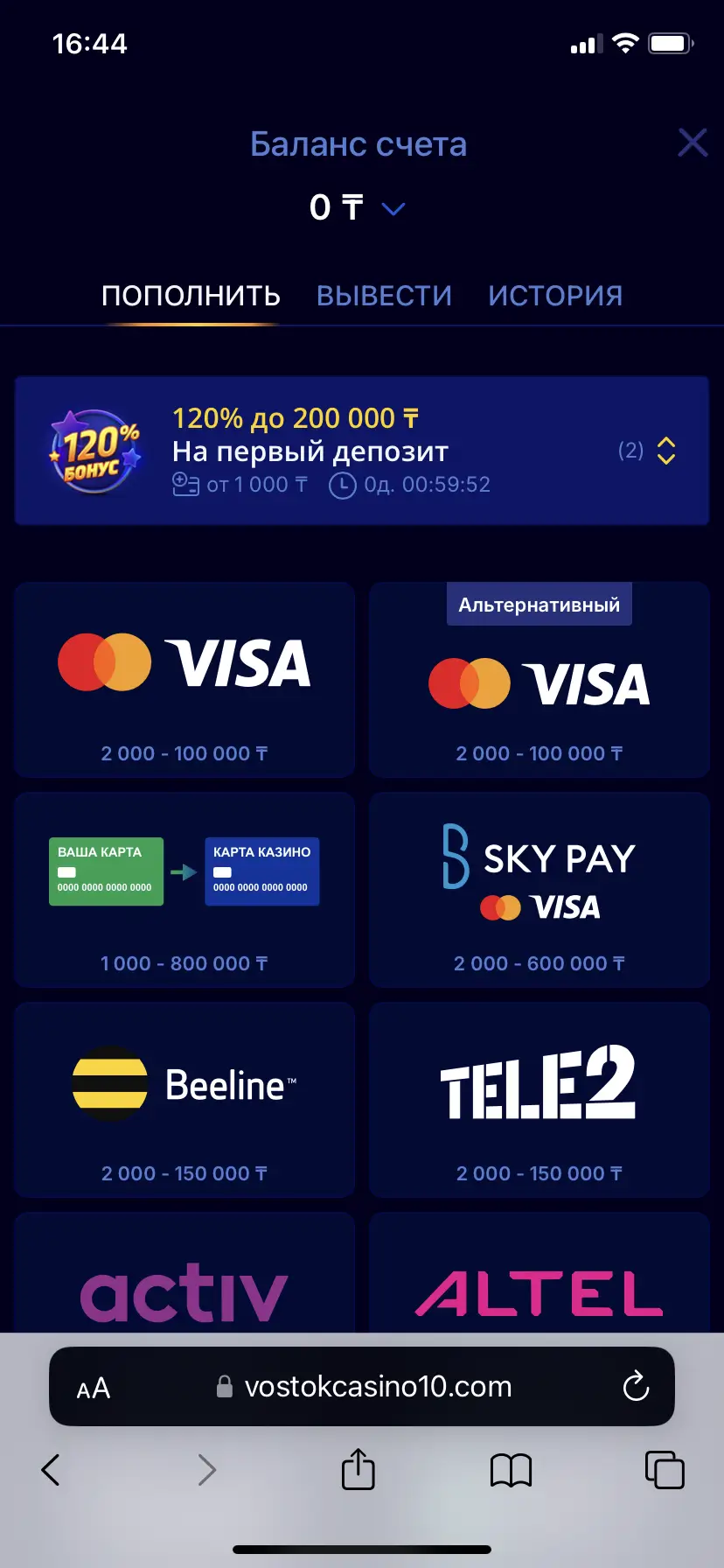
Task: Close the account balance window
Action: (x=693, y=143)
